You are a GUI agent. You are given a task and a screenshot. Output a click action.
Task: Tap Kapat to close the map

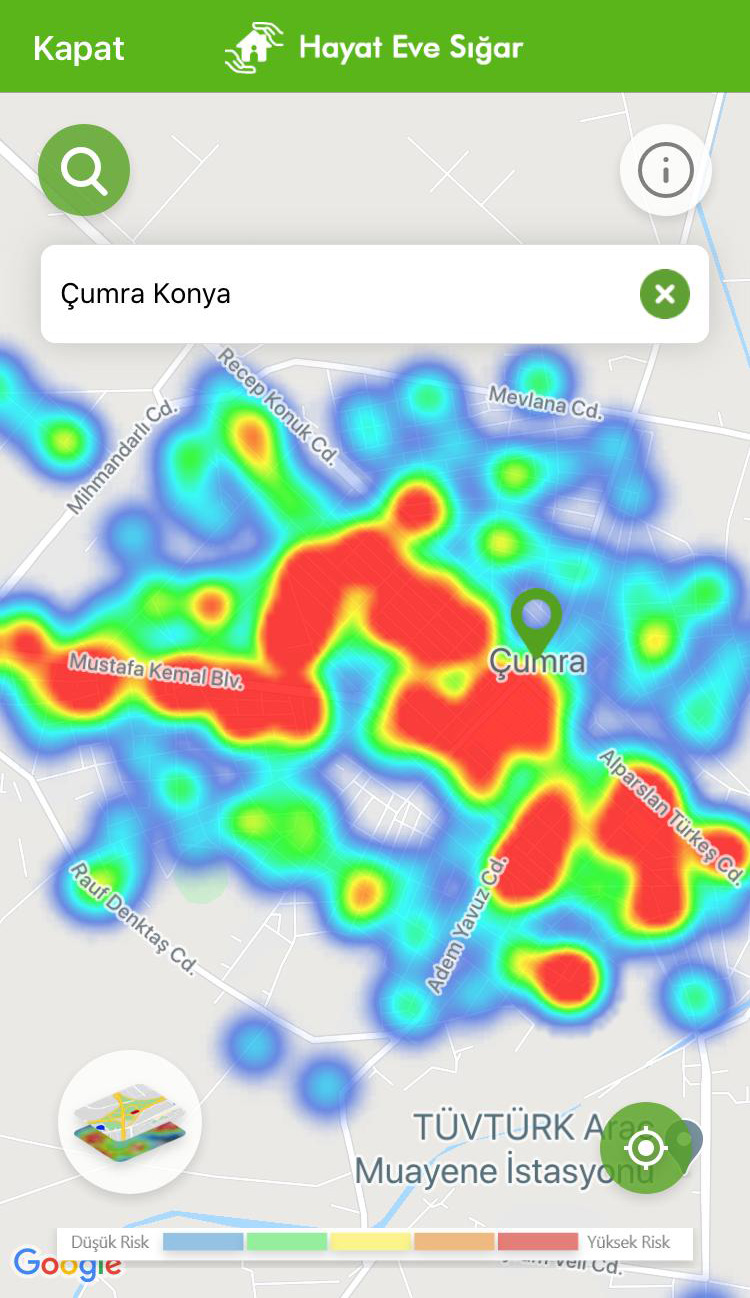tap(79, 48)
